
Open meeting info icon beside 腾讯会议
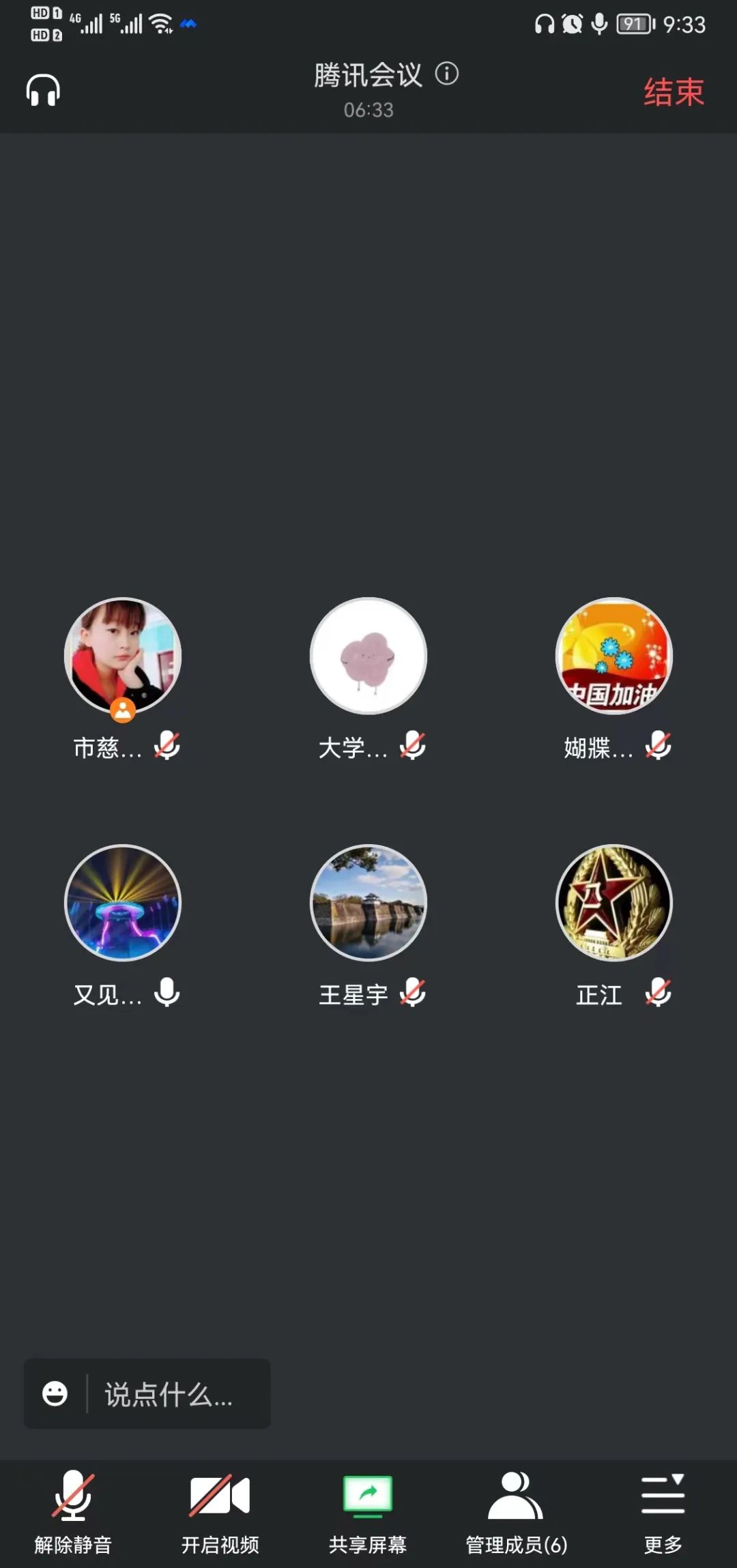point(447,74)
